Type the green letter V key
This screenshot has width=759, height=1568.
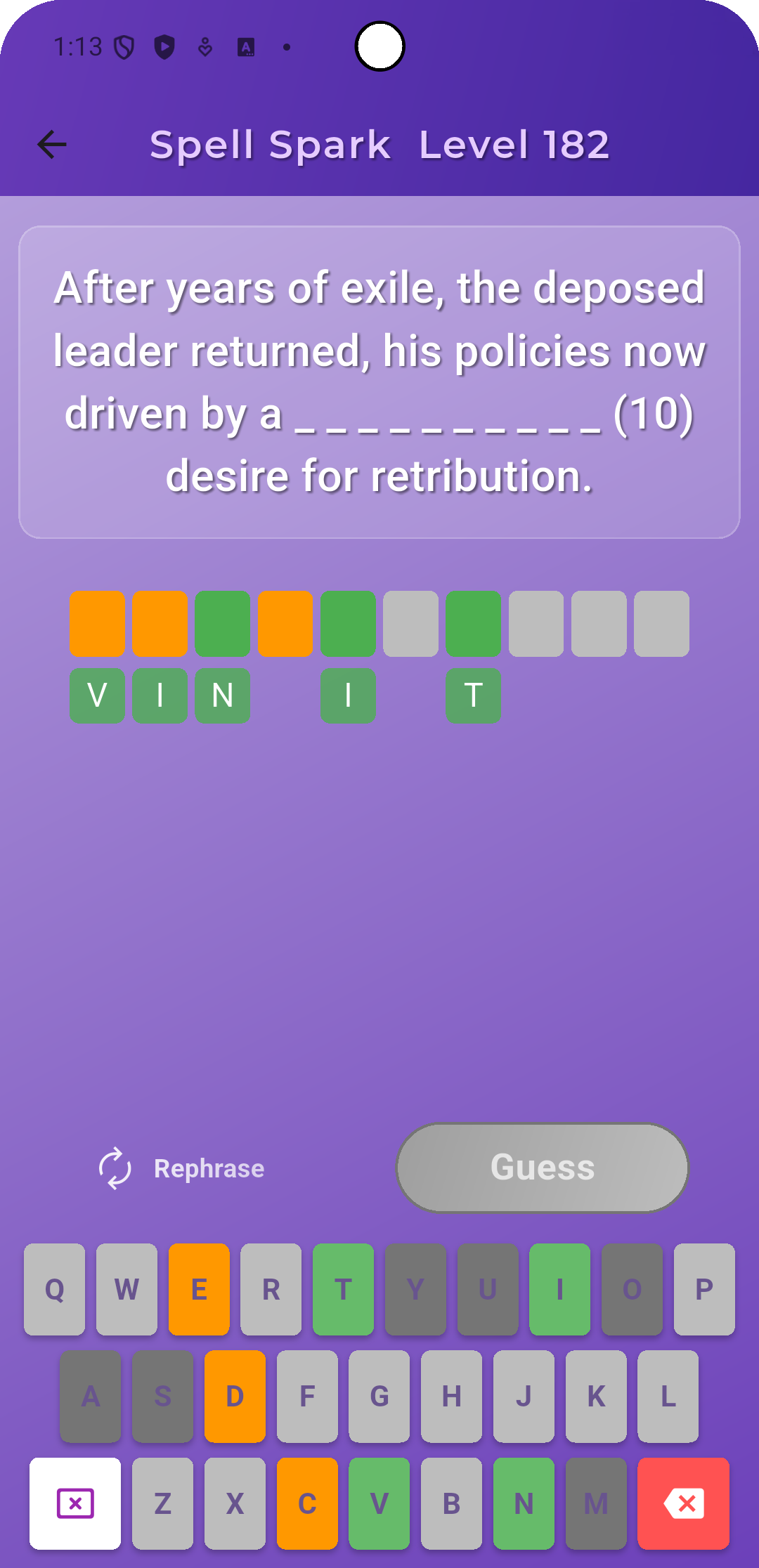[379, 1503]
